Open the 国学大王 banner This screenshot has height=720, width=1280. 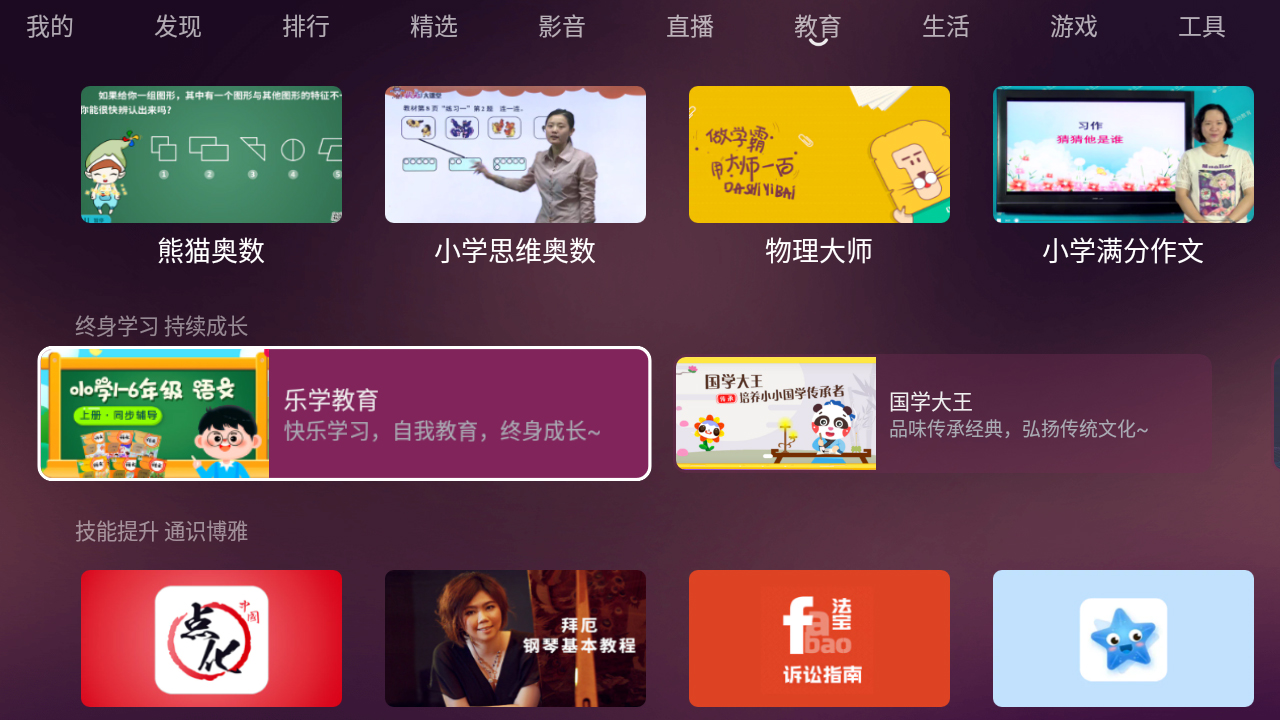point(943,414)
